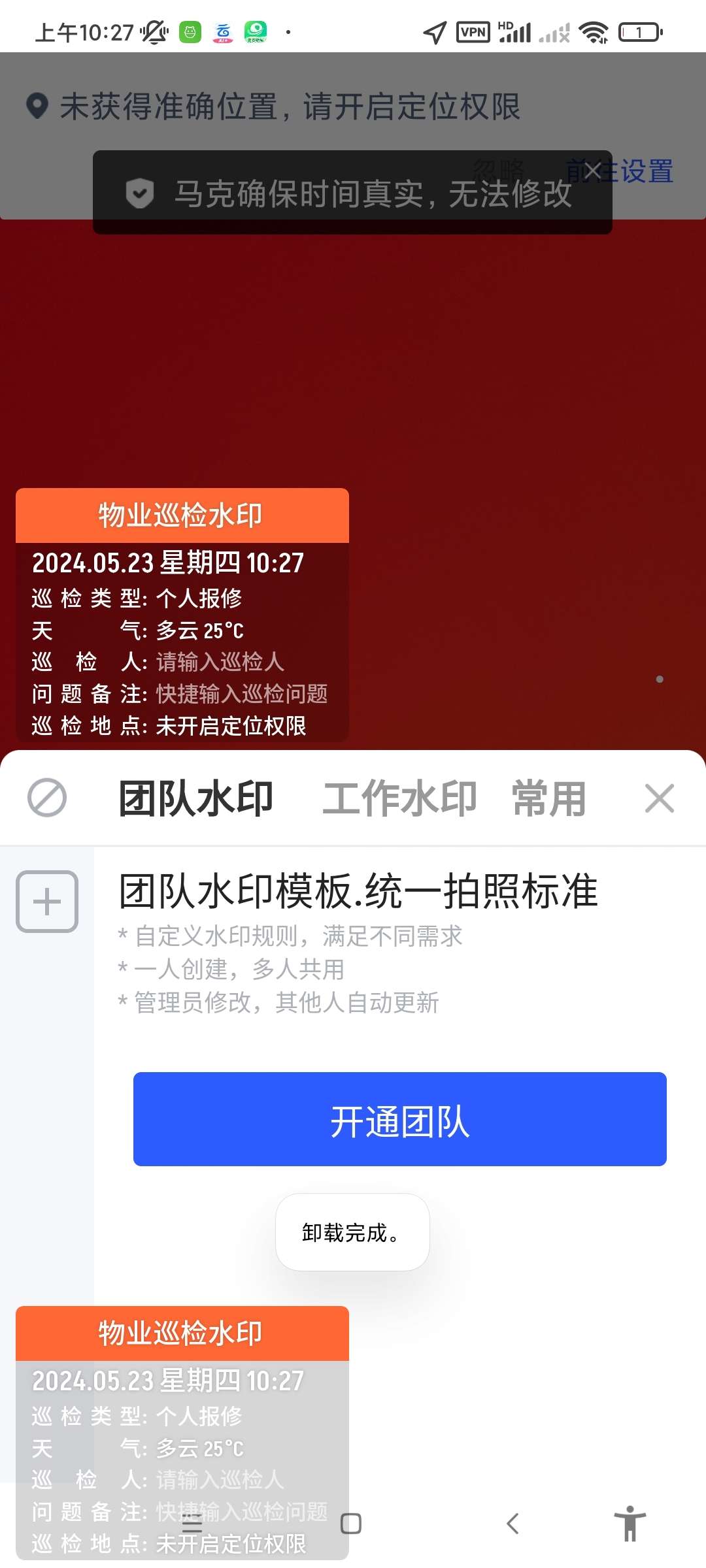Go back using system back button
The image size is (706, 1568).
[x=513, y=1524]
